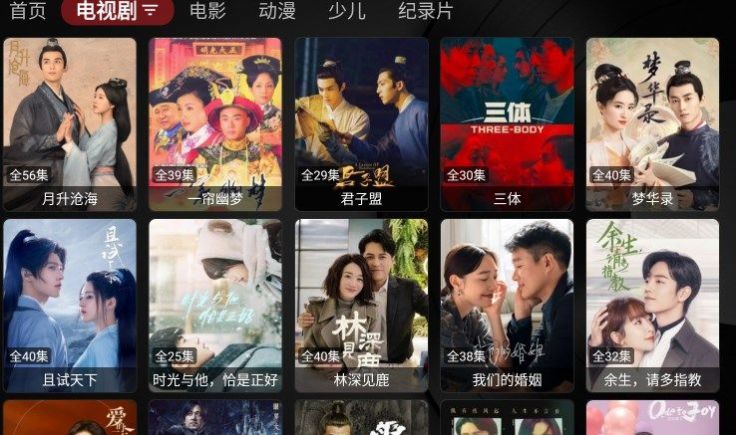Select the 我们的婚姻 card

coord(507,305)
